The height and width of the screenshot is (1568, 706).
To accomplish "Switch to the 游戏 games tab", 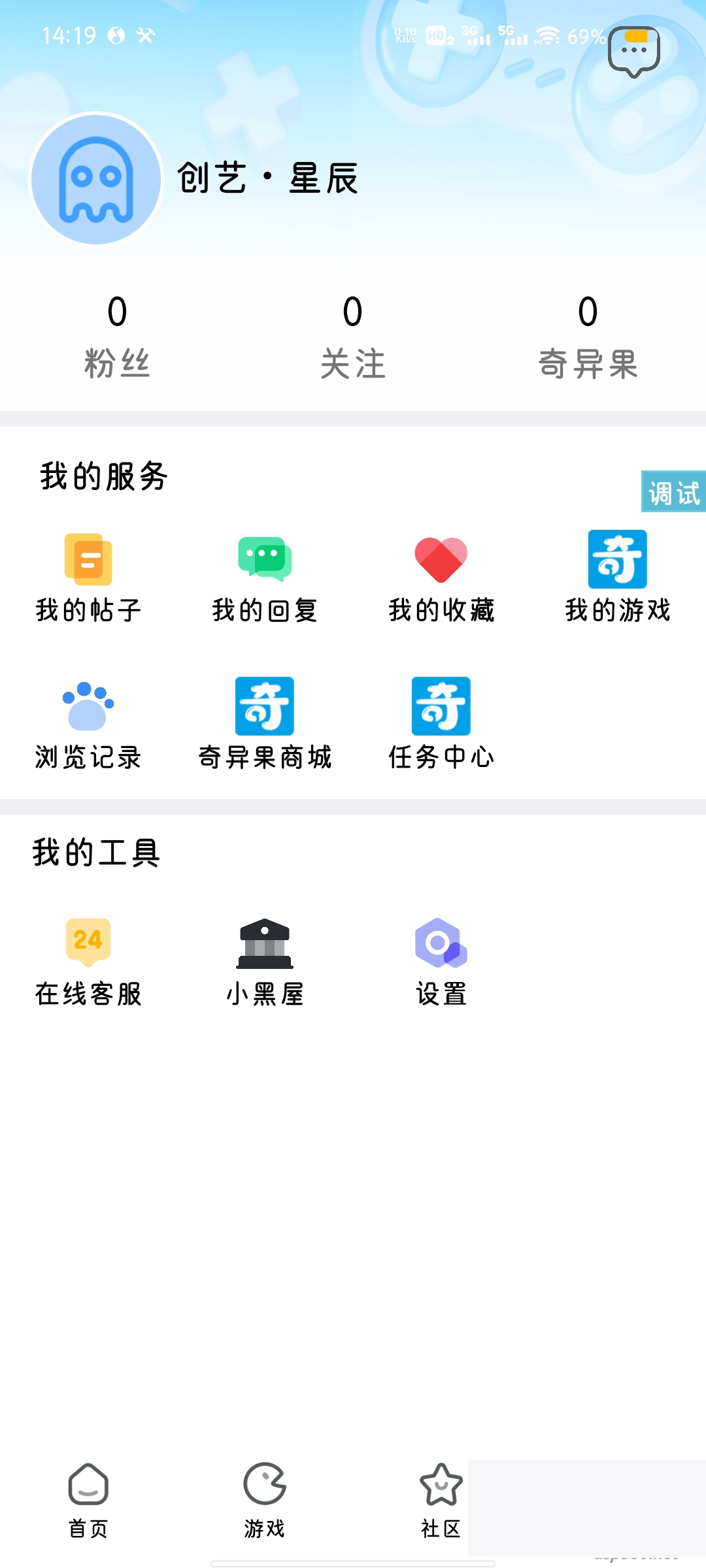I will pyautogui.click(x=264, y=1503).
